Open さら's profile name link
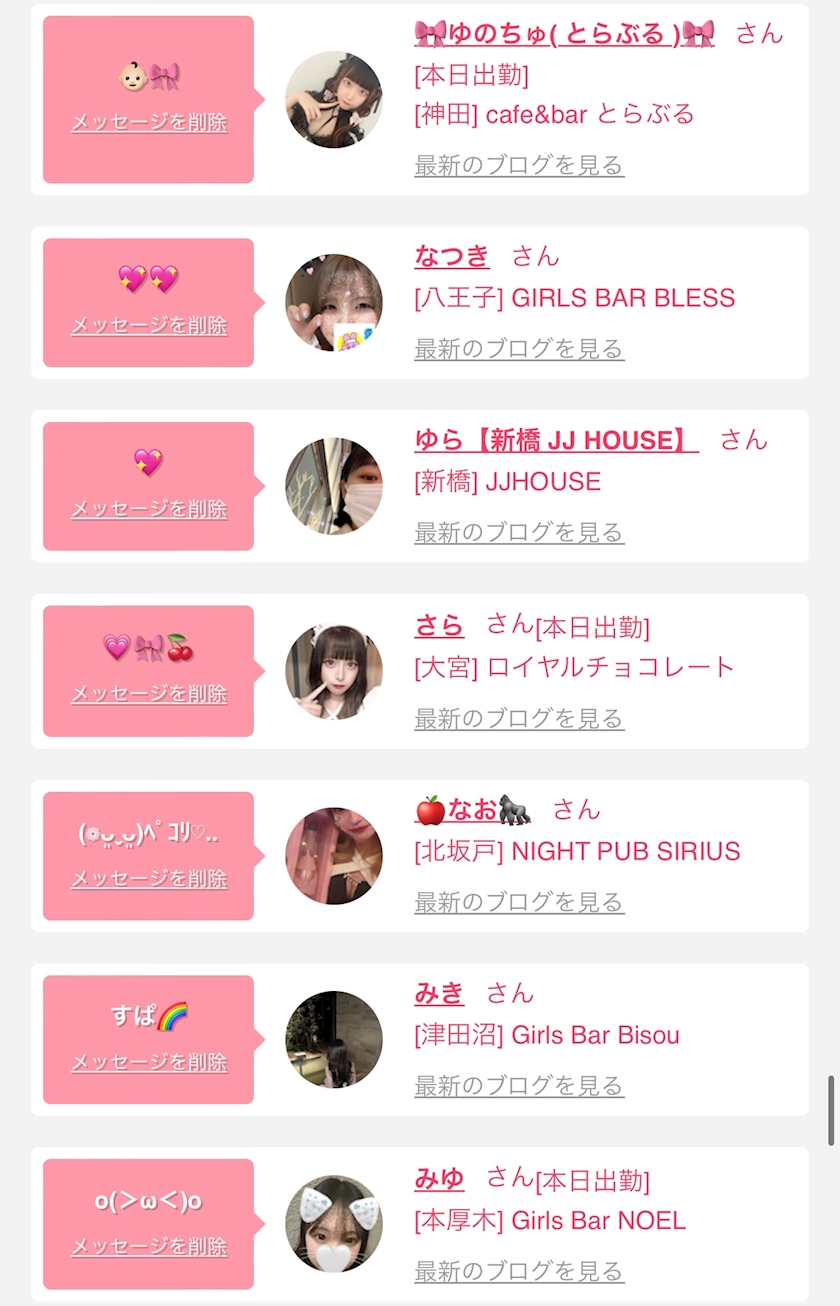This screenshot has width=840, height=1306. tap(439, 626)
